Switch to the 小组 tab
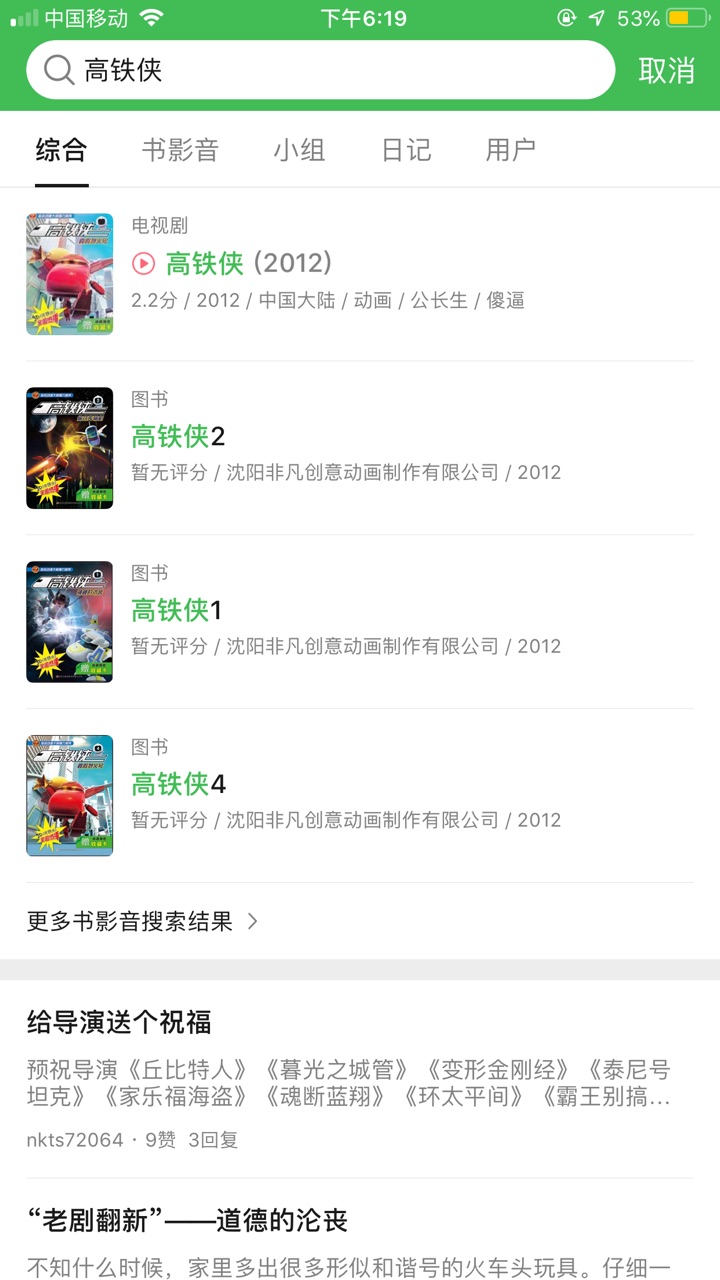This screenshot has height=1280, width=720. click(299, 150)
